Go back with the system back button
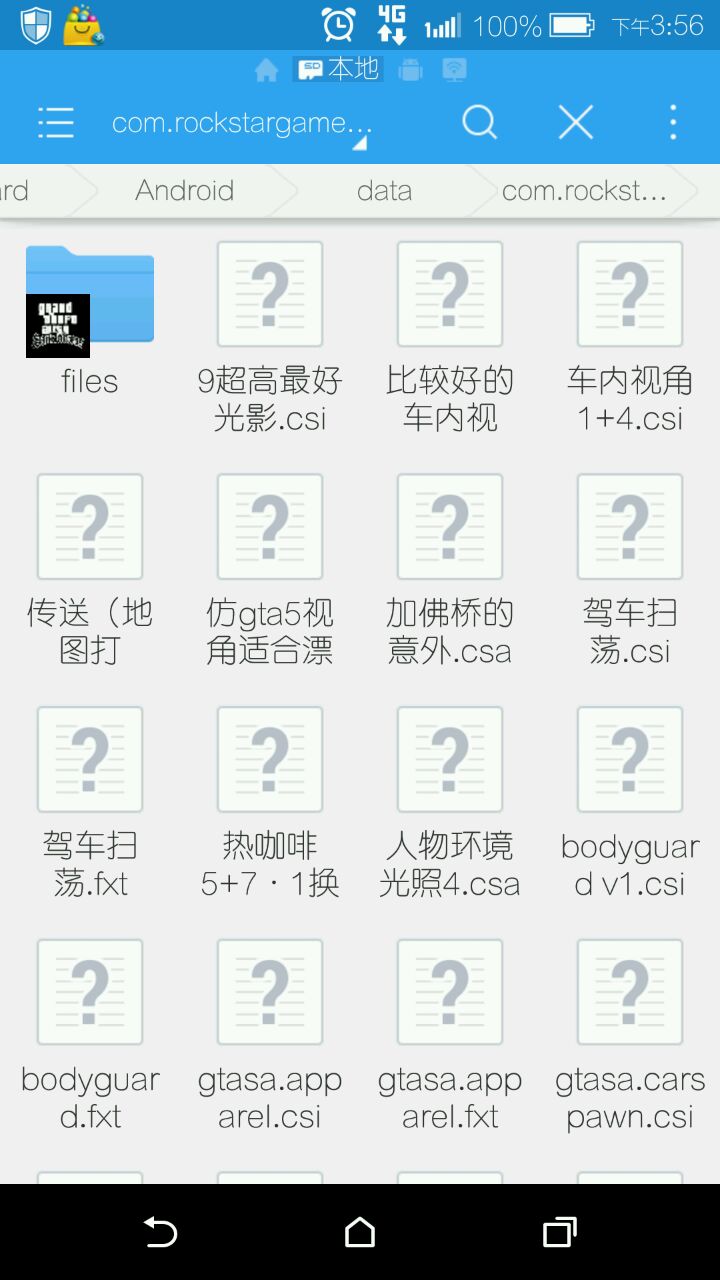The height and width of the screenshot is (1280, 720). tap(160, 1232)
